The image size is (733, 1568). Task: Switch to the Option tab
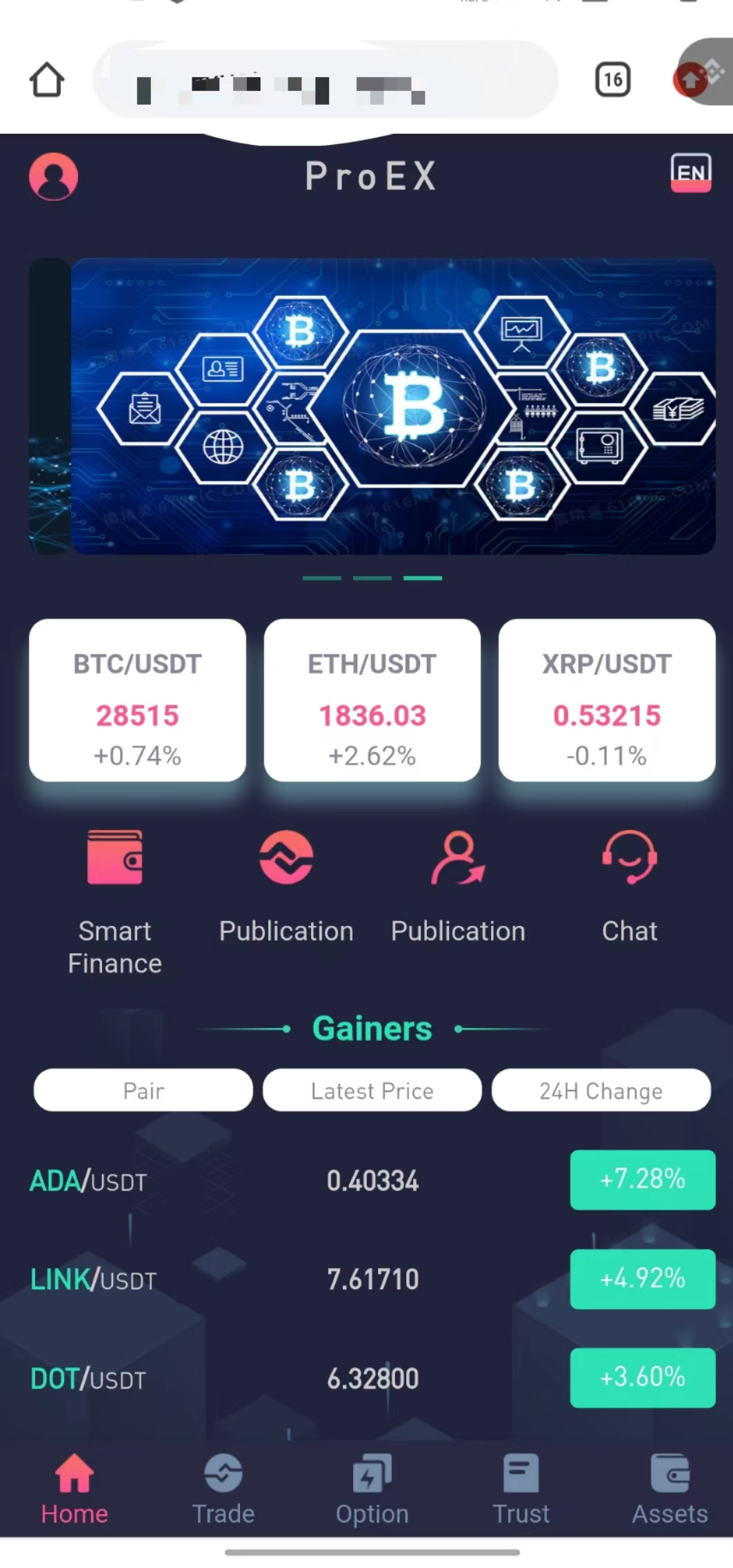point(372,1489)
